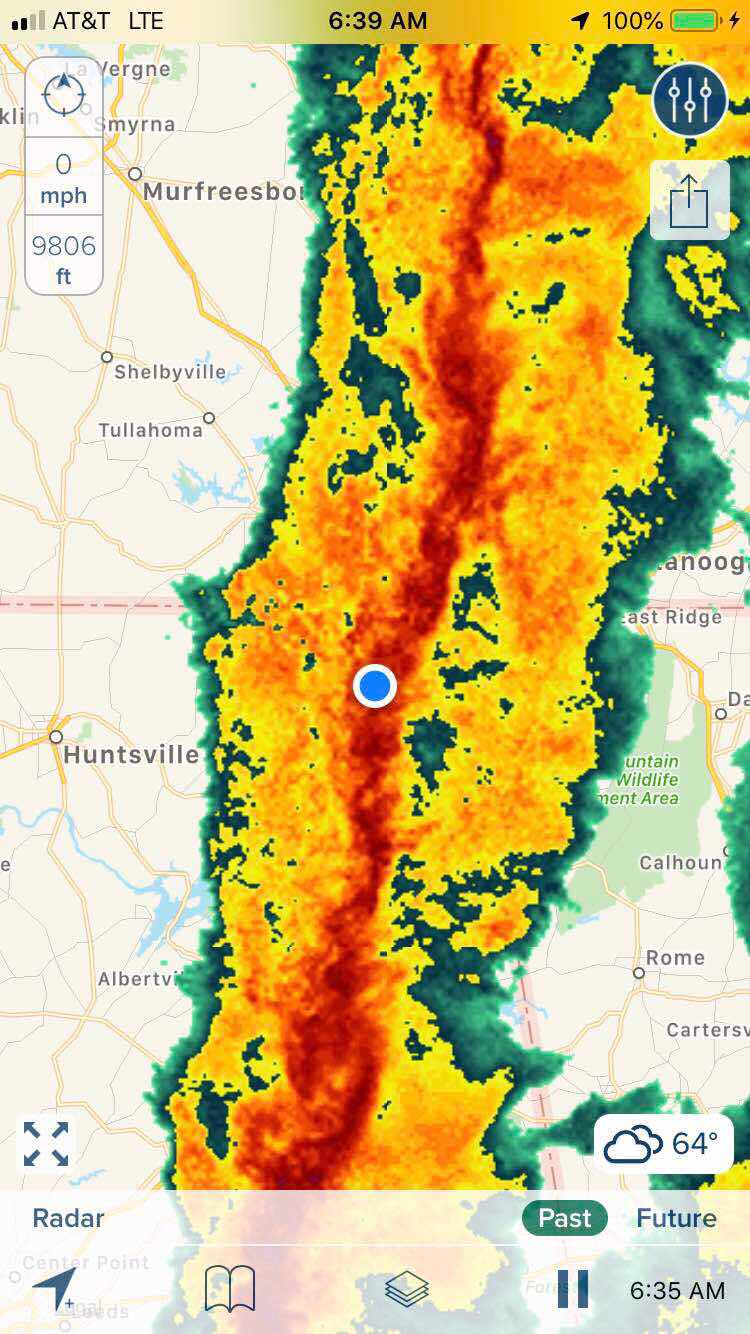
Task: Pause the radar animation
Action: pos(573,1290)
